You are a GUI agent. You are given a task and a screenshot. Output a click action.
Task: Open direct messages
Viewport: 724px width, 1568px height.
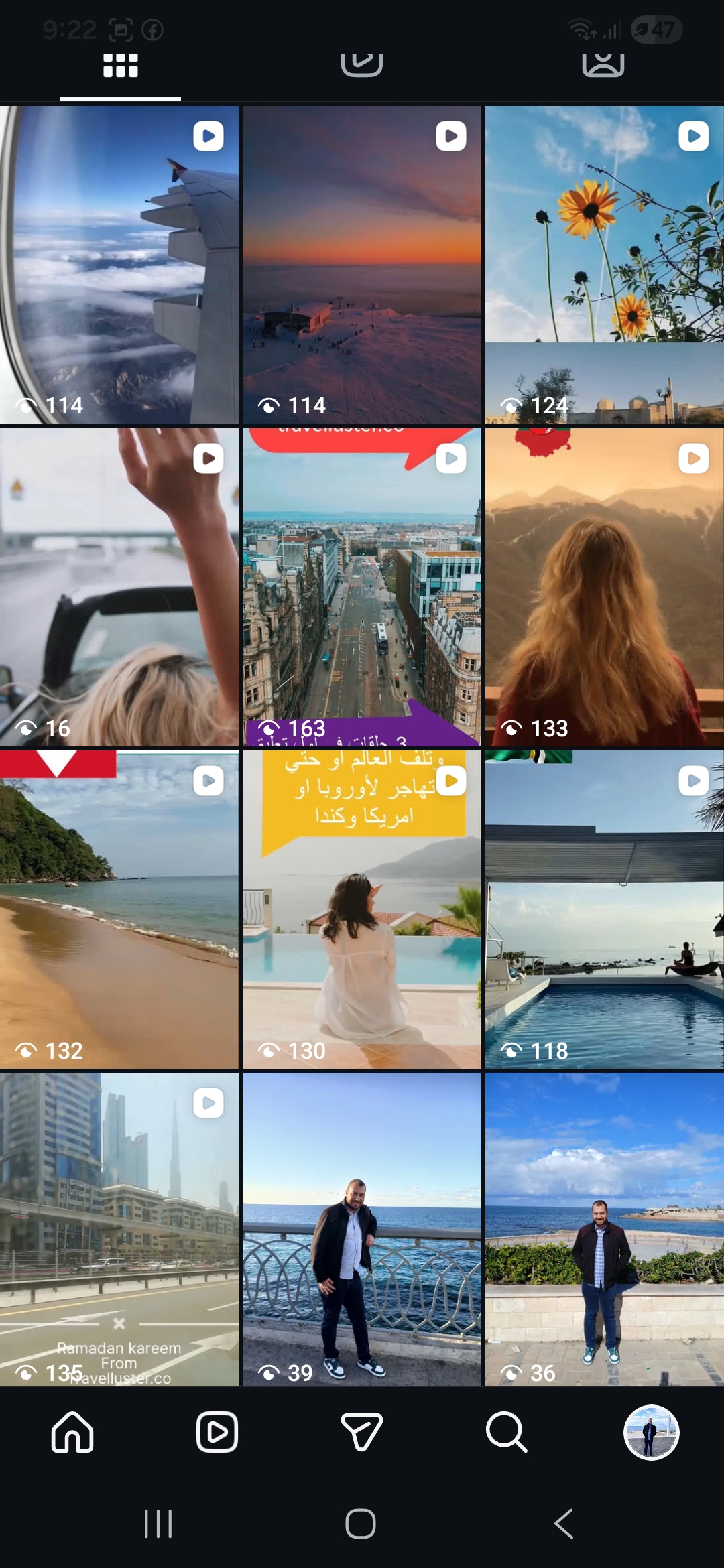click(x=362, y=1432)
